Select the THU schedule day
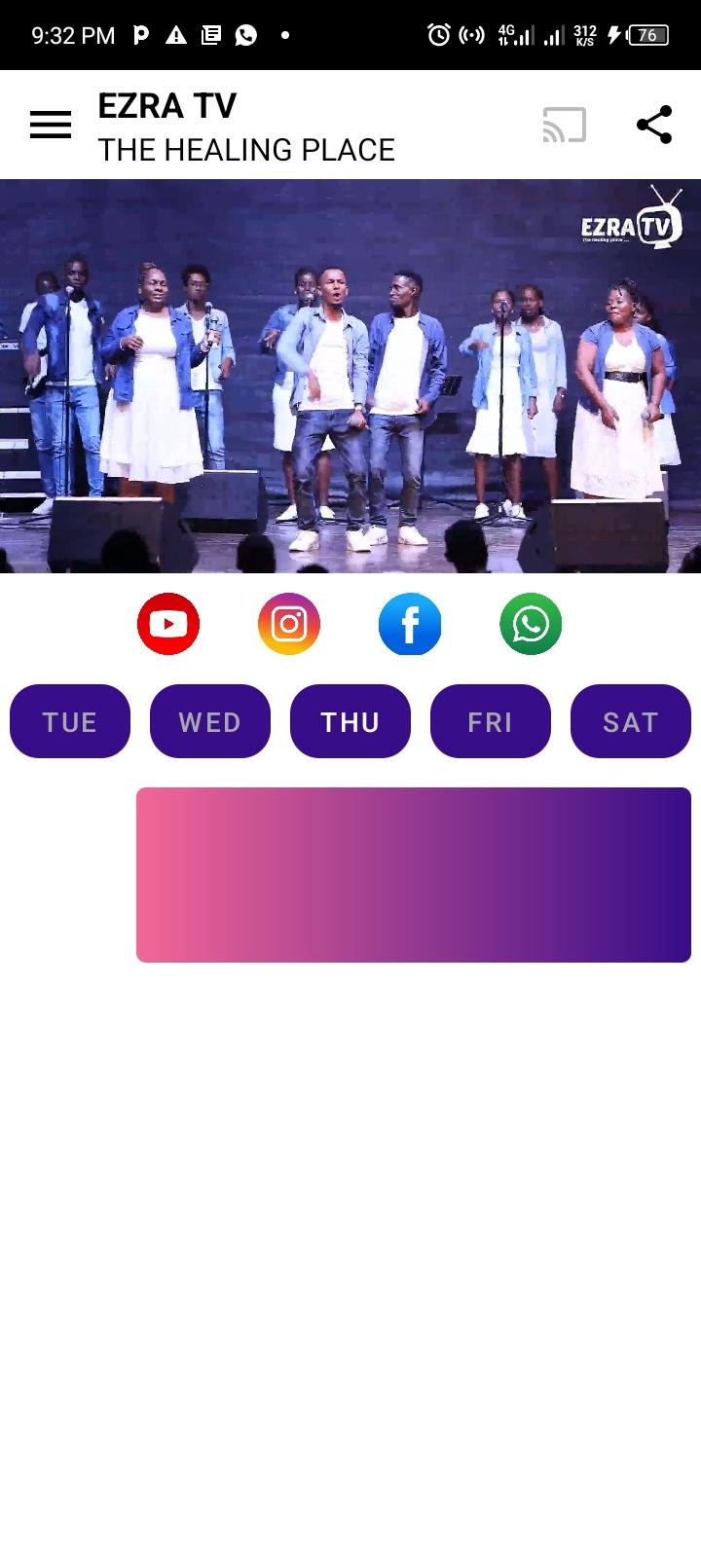This screenshot has width=701, height=1568. tap(350, 721)
